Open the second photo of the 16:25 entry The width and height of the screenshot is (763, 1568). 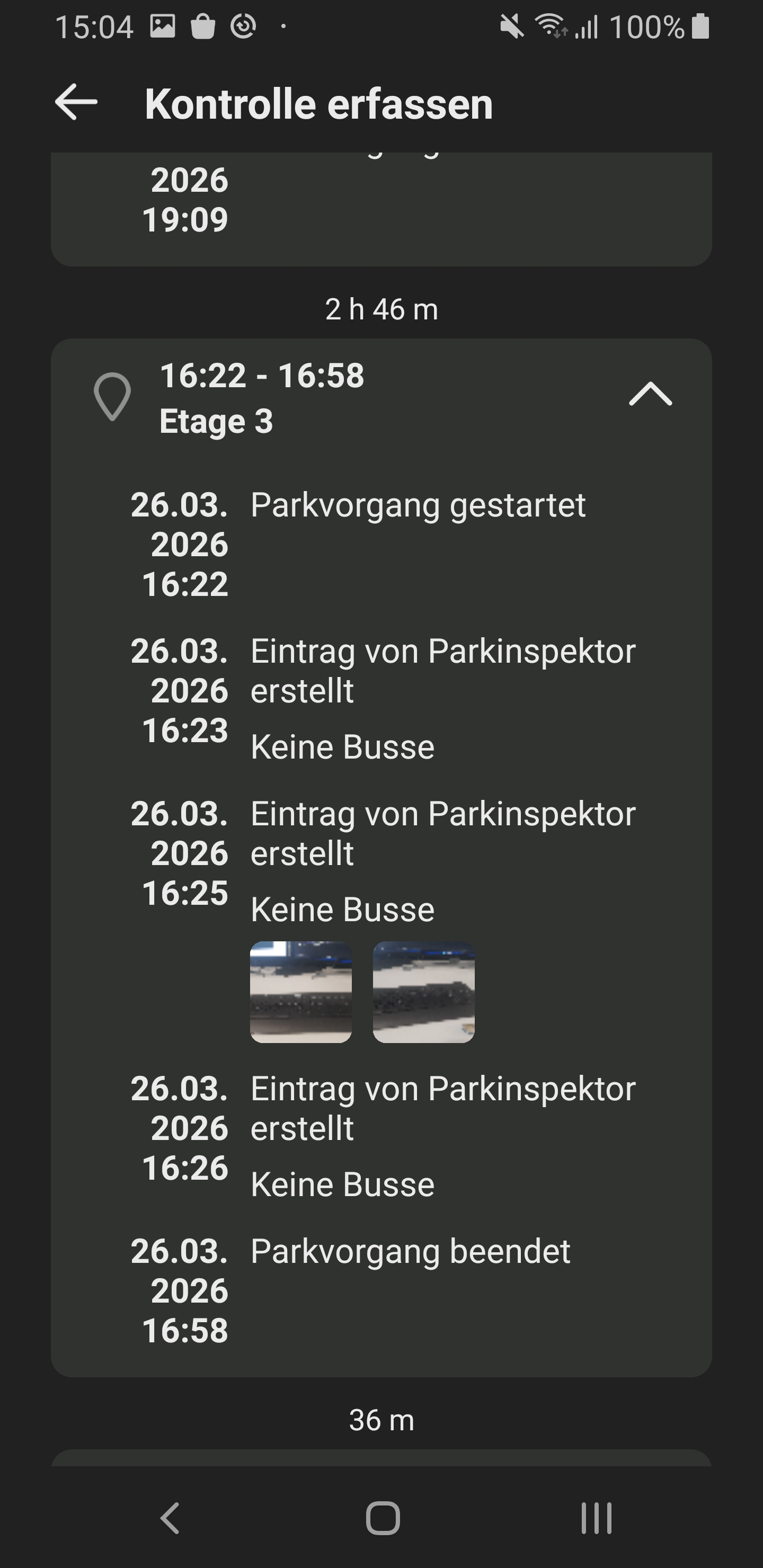(423, 992)
